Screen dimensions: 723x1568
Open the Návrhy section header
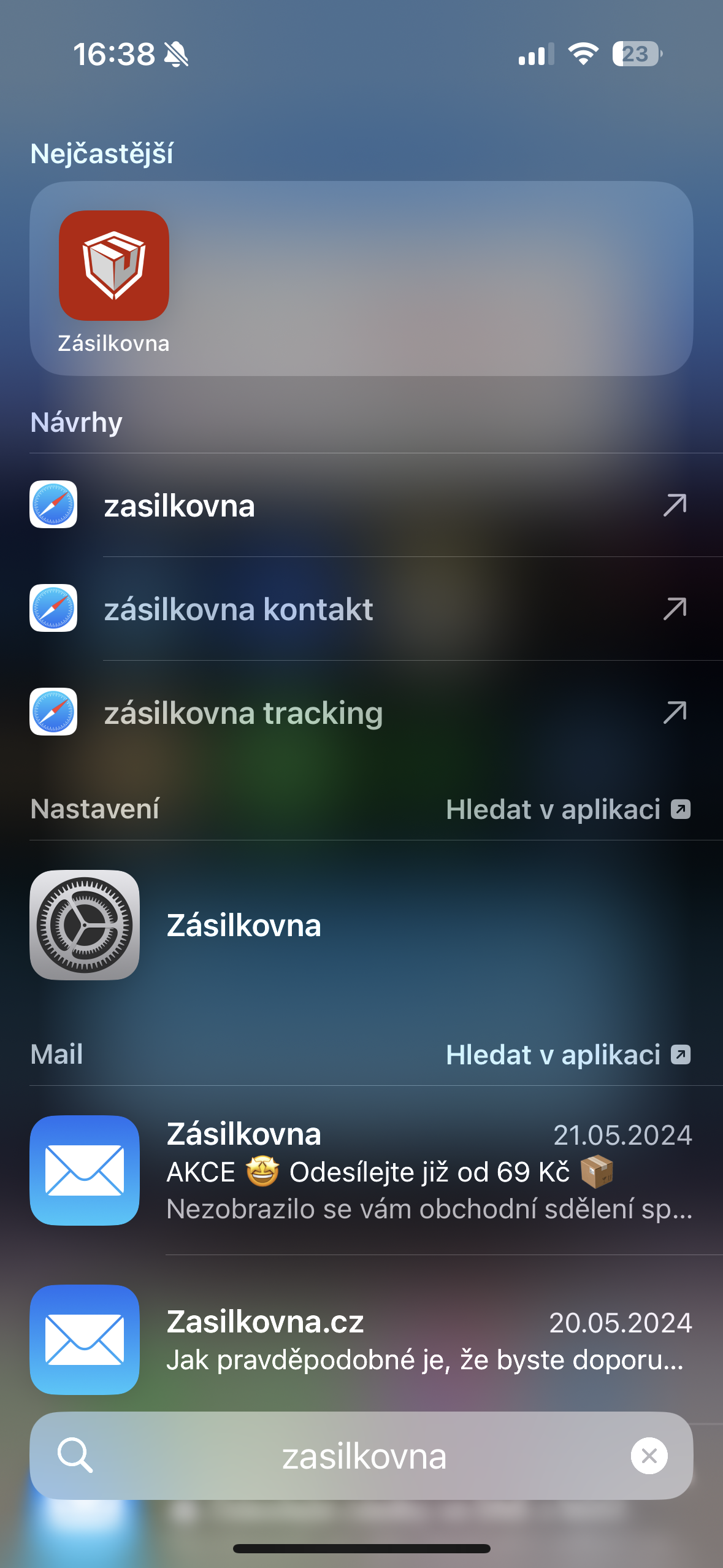point(75,421)
